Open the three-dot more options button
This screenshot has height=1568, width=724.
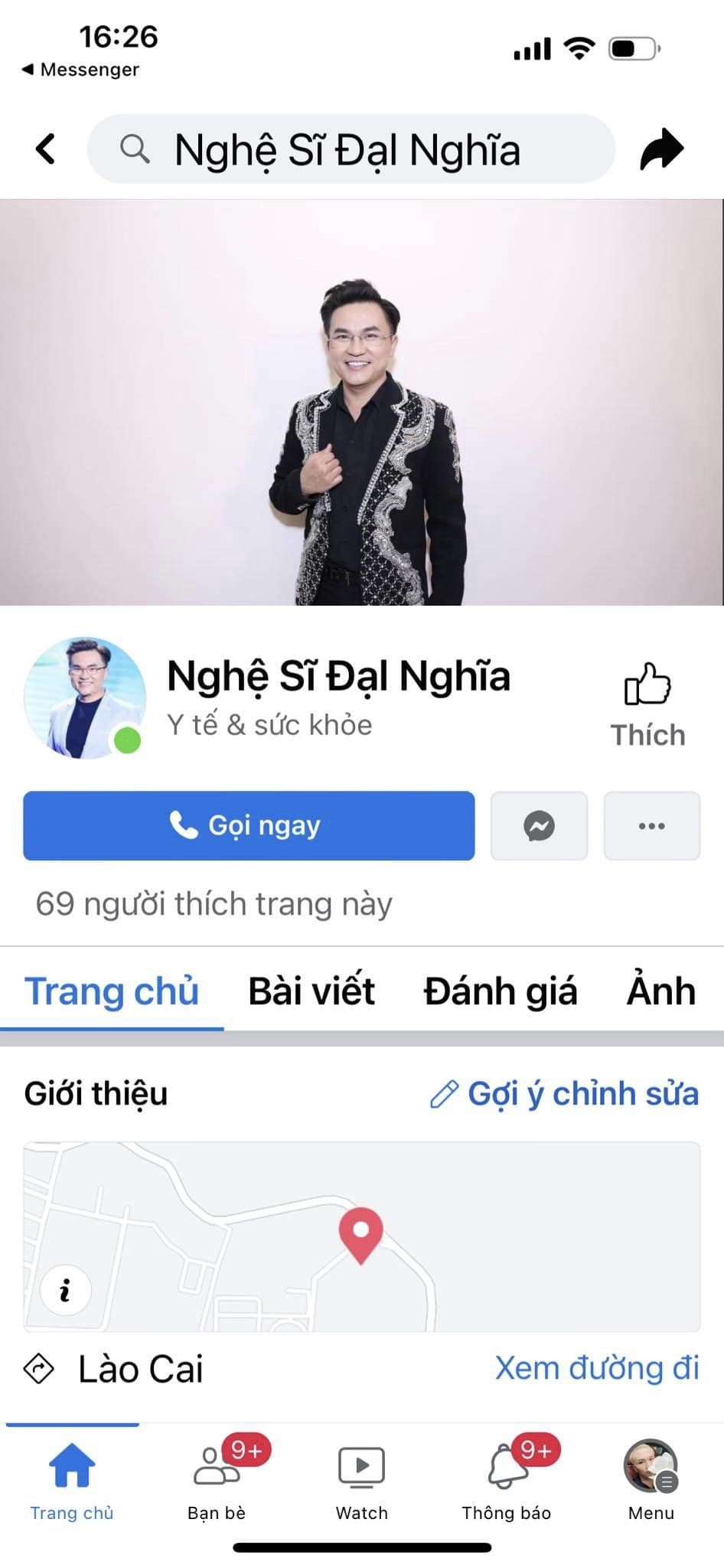point(651,825)
